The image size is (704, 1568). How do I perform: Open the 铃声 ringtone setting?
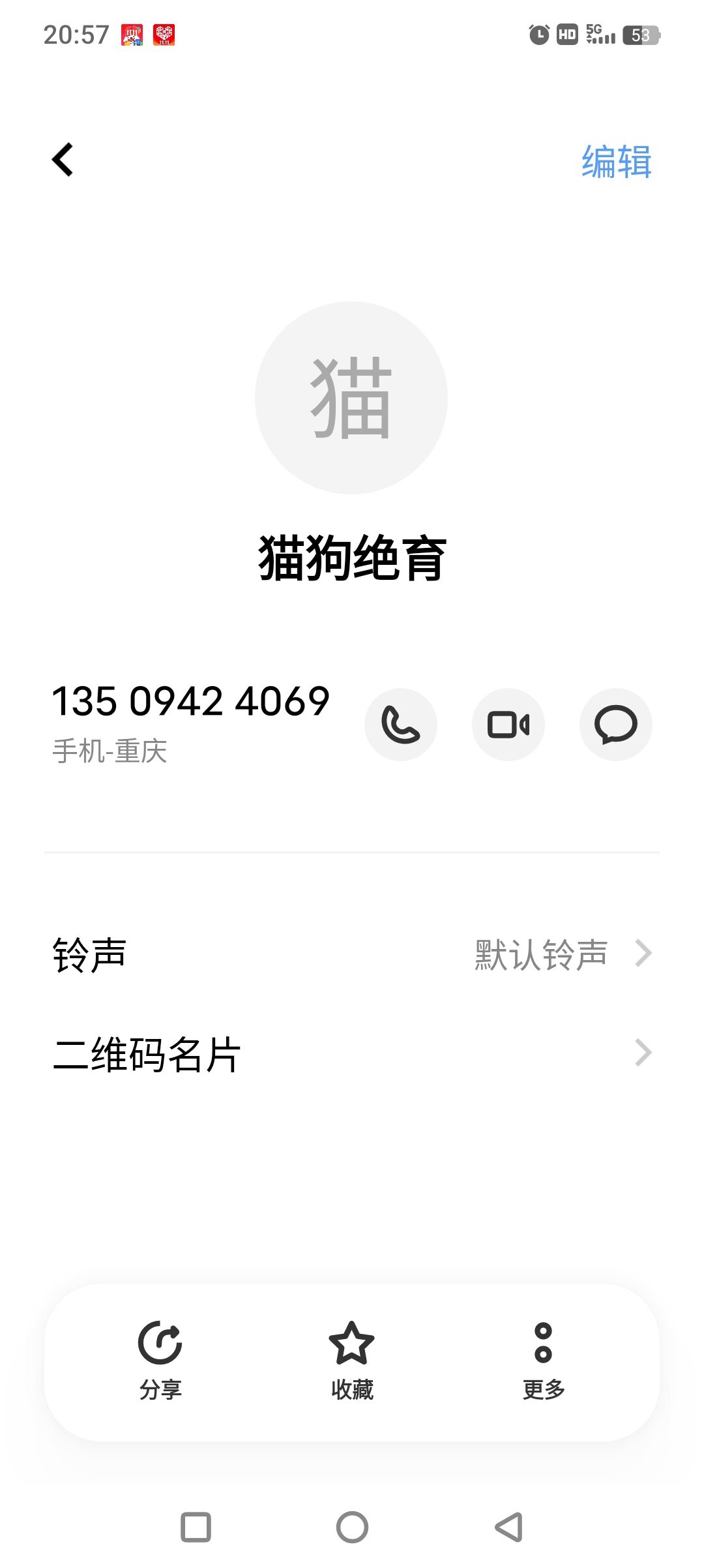click(352, 955)
